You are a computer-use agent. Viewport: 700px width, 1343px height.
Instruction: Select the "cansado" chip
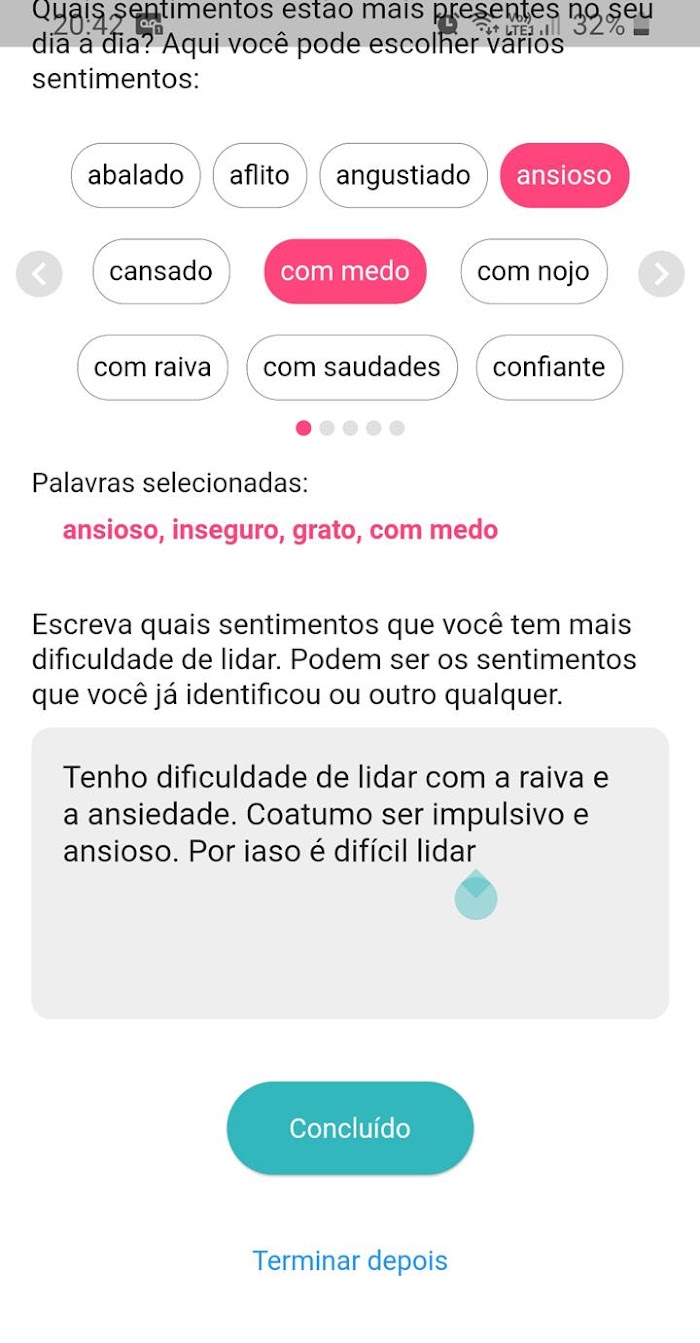pos(161,271)
